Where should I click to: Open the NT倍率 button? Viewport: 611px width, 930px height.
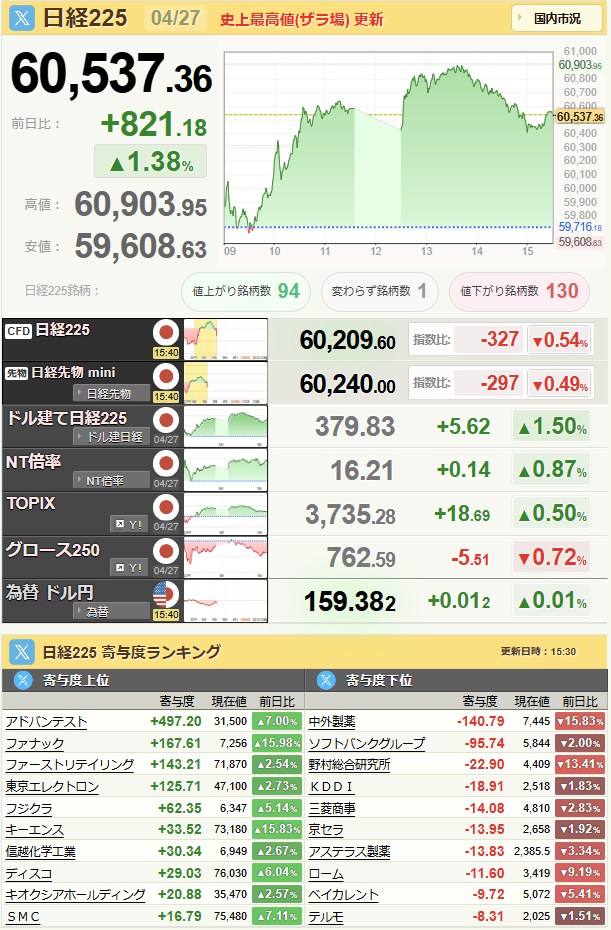click(x=110, y=480)
